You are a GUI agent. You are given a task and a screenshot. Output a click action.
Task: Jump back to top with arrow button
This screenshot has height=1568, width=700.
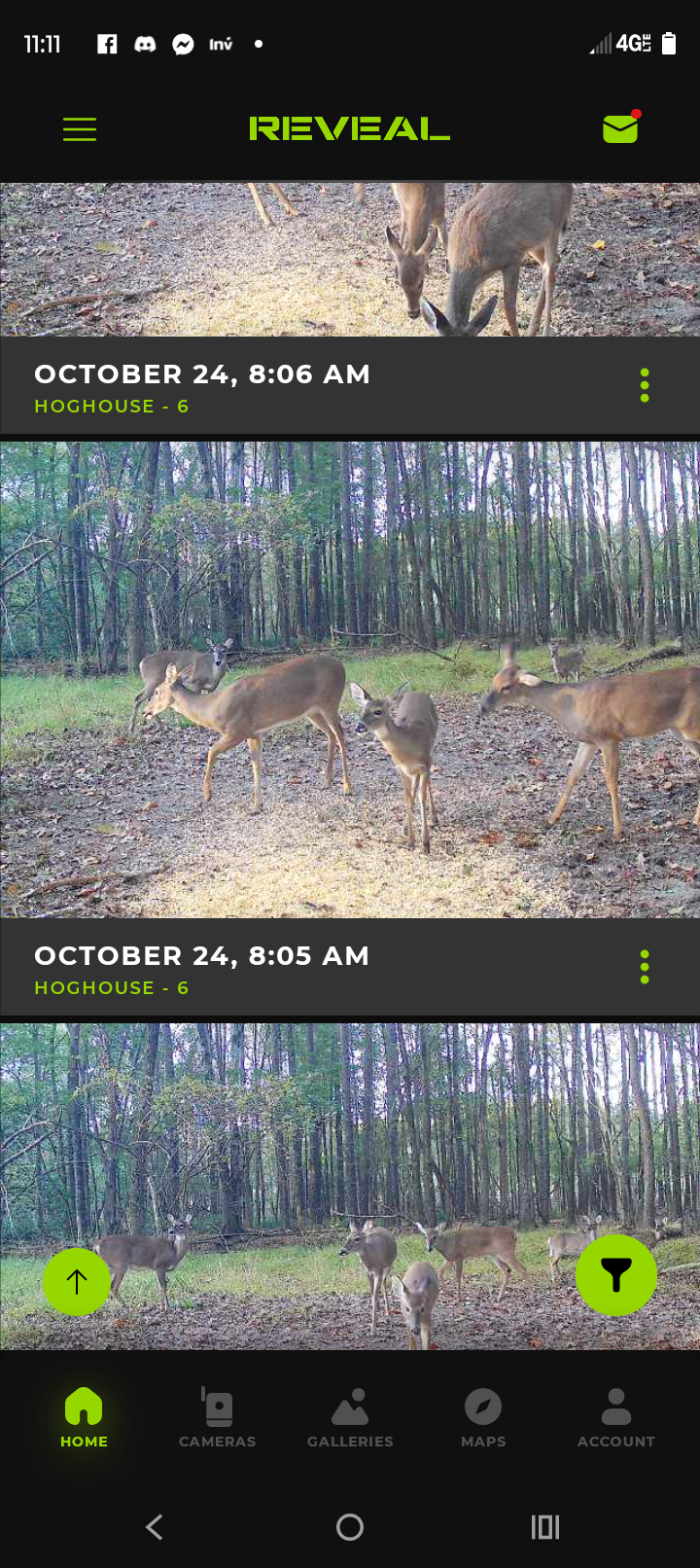point(77,1282)
